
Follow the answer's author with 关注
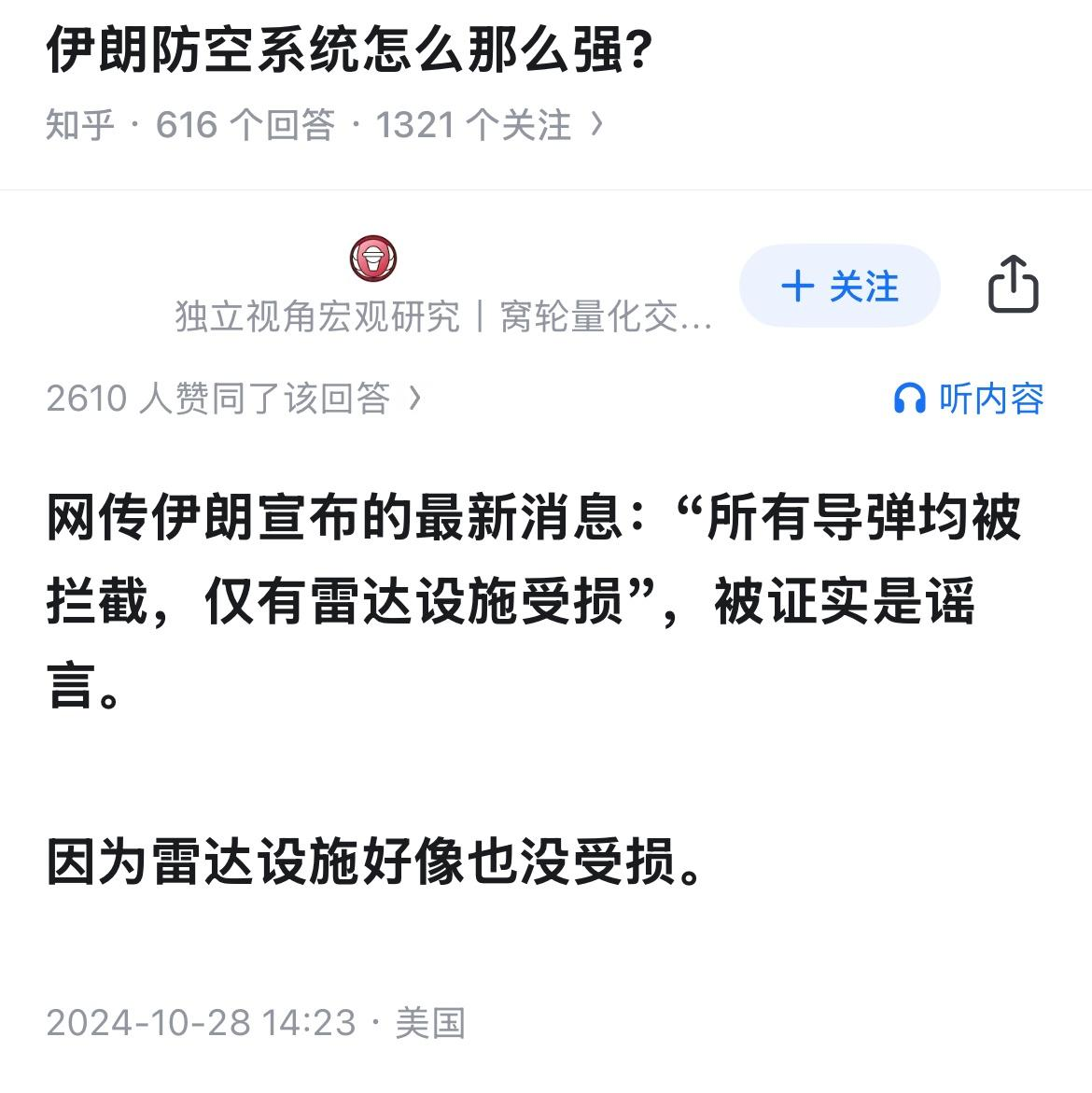point(839,287)
